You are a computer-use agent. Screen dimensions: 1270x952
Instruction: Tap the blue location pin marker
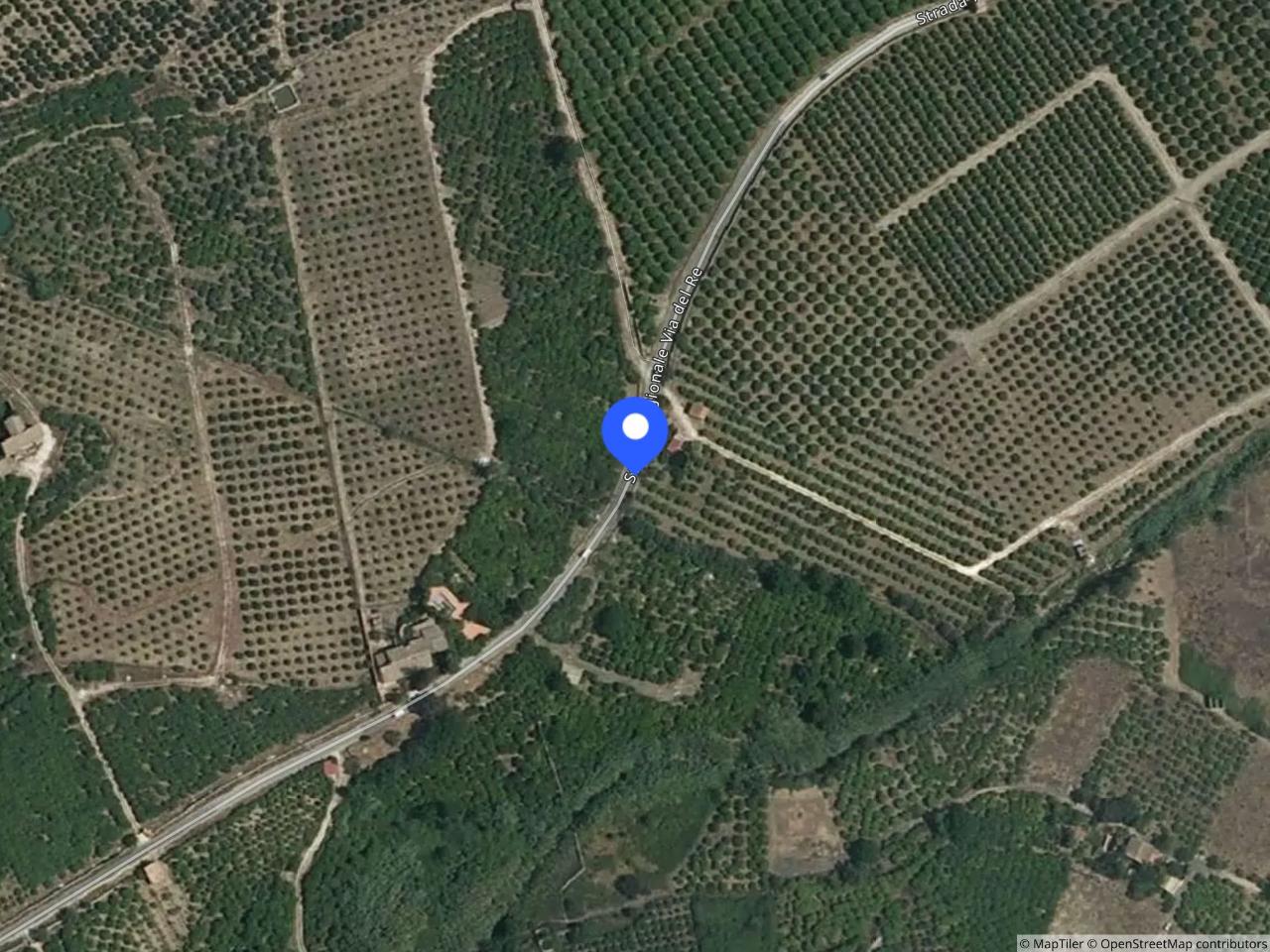(635, 432)
